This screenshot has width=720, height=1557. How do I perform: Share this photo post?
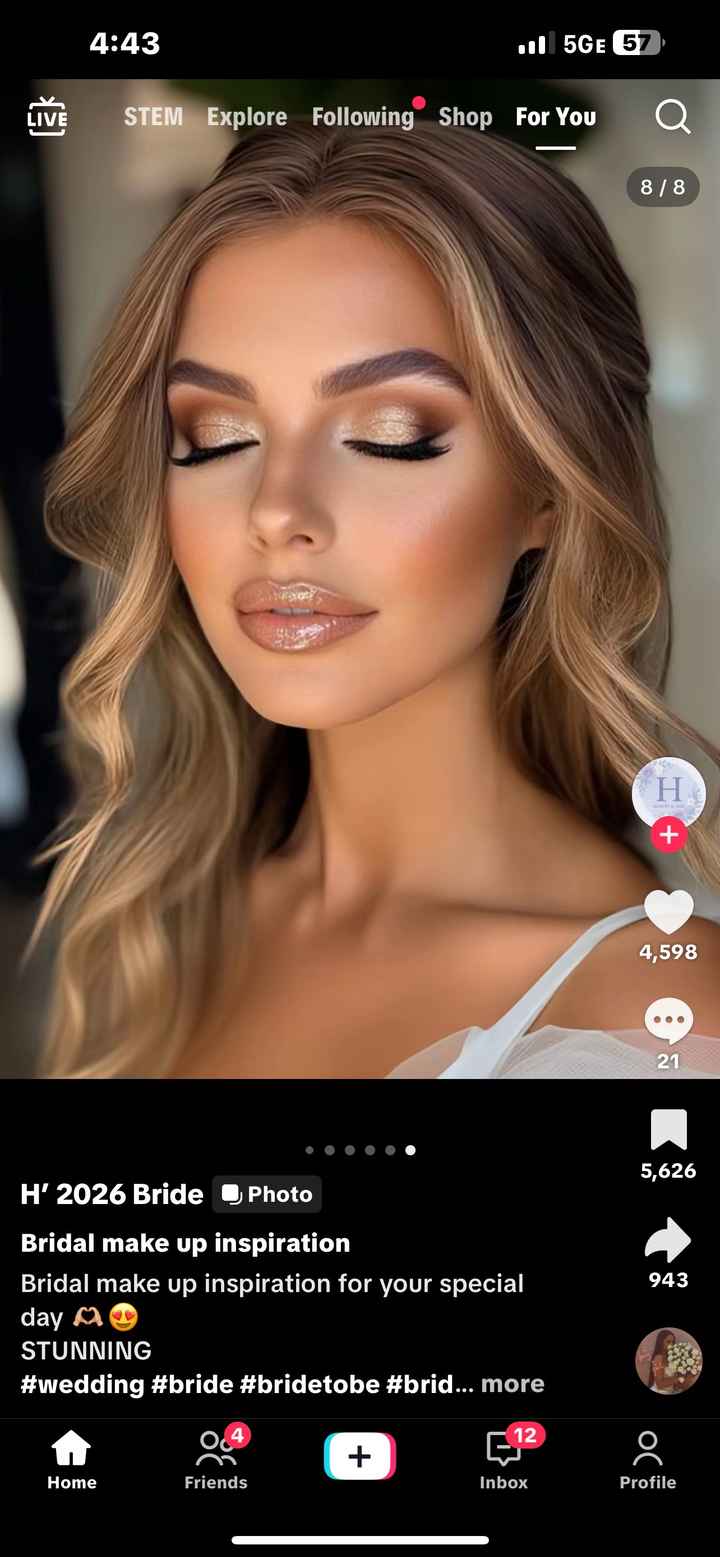click(668, 1241)
